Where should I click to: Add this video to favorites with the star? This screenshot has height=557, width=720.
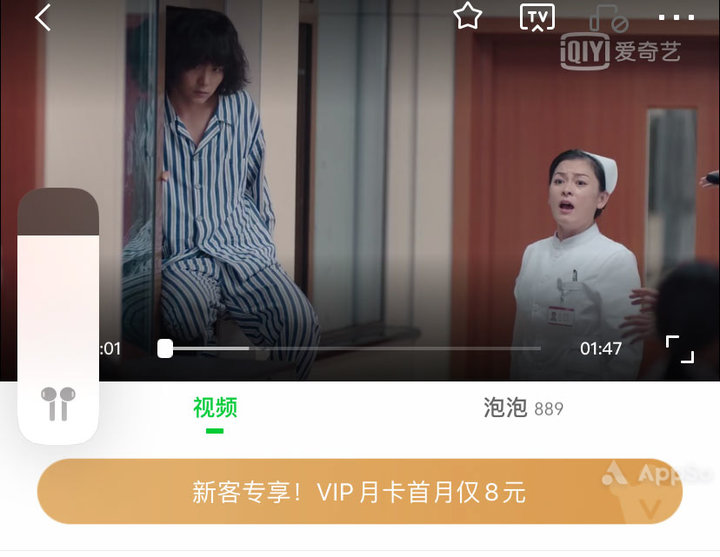[x=467, y=16]
